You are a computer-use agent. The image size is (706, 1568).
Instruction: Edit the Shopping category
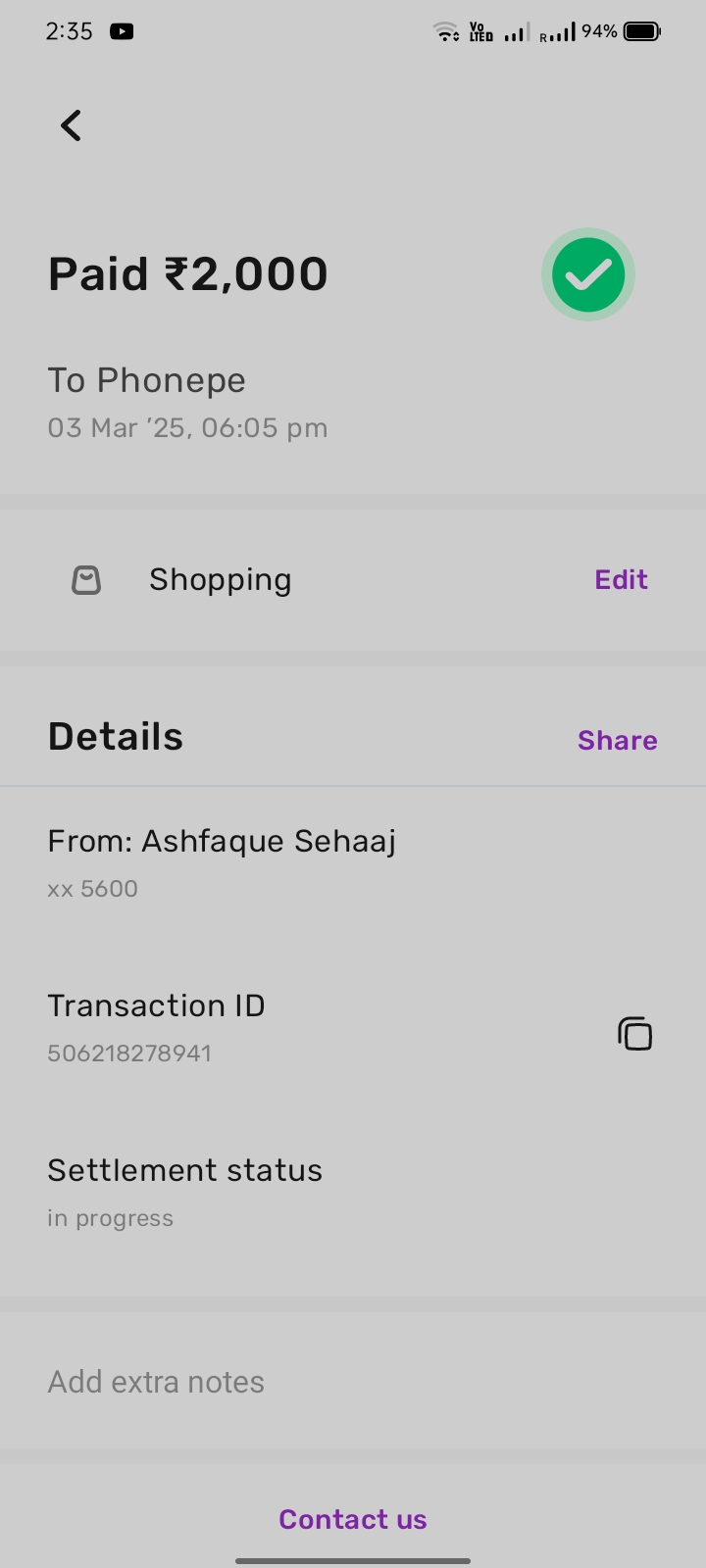(621, 580)
